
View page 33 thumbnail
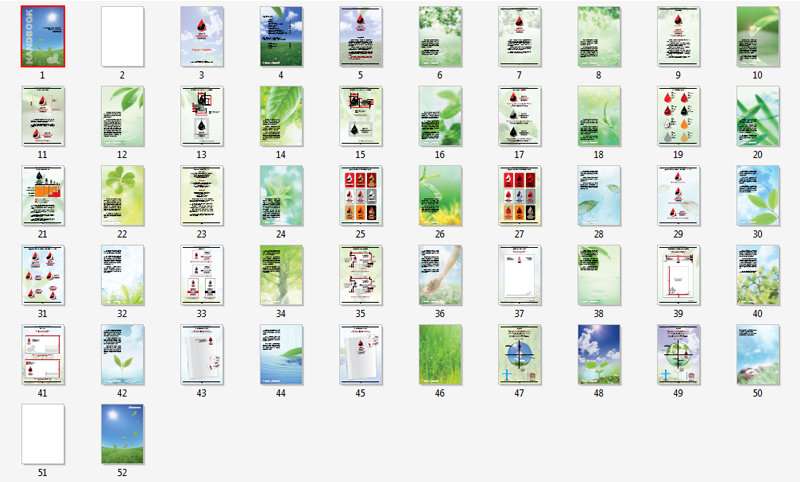pos(201,275)
